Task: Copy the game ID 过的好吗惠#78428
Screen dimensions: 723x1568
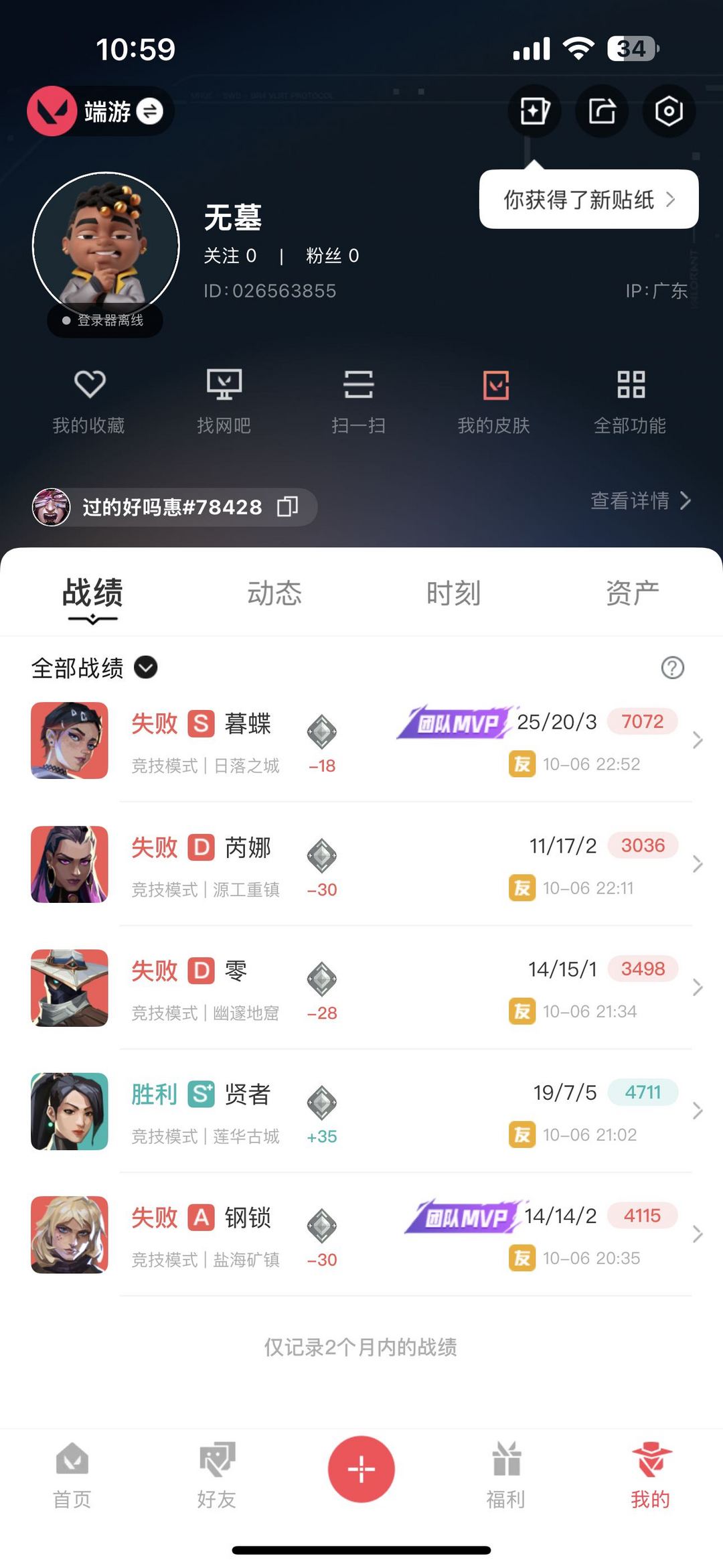Action: tap(287, 507)
